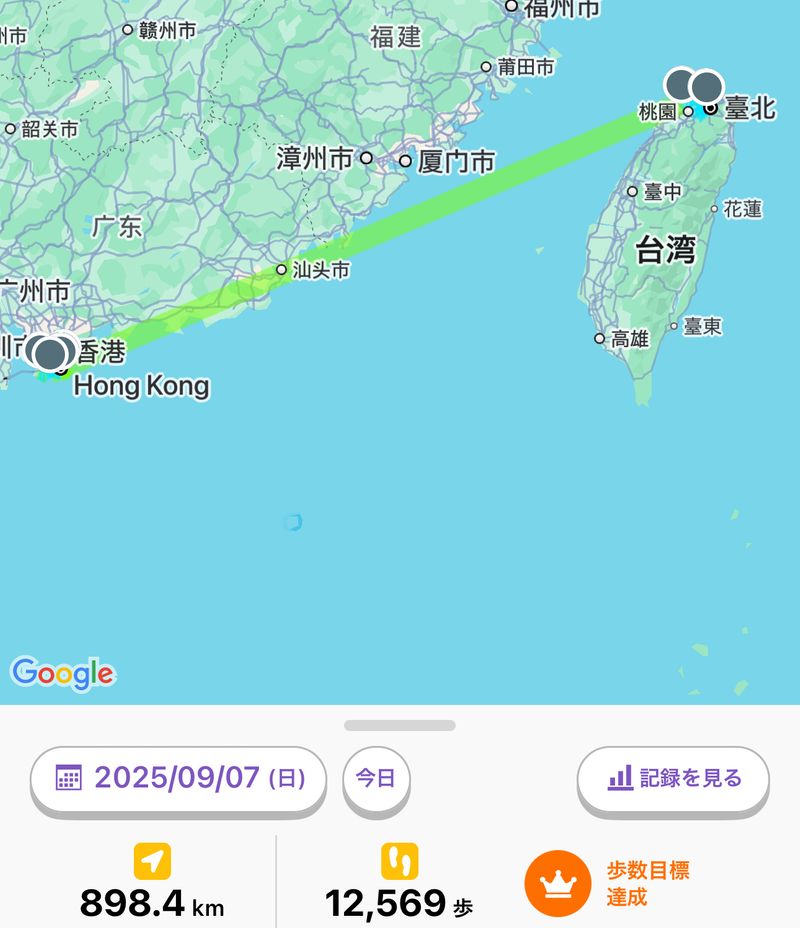800x928 pixels.
Task: Tap the location marker at Hong Kong
Action: 50,353
